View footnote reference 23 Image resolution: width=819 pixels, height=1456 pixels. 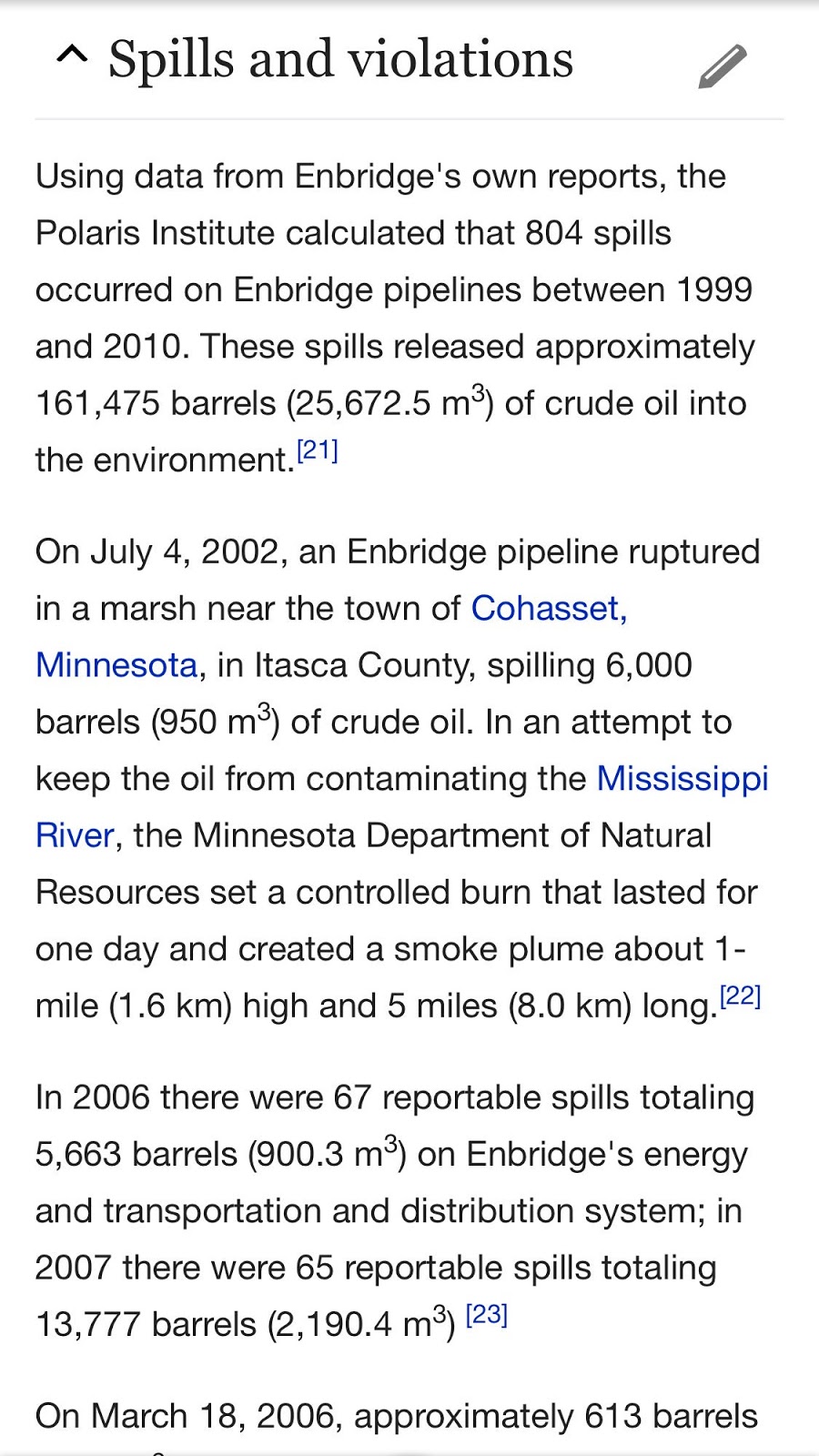tap(486, 1316)
